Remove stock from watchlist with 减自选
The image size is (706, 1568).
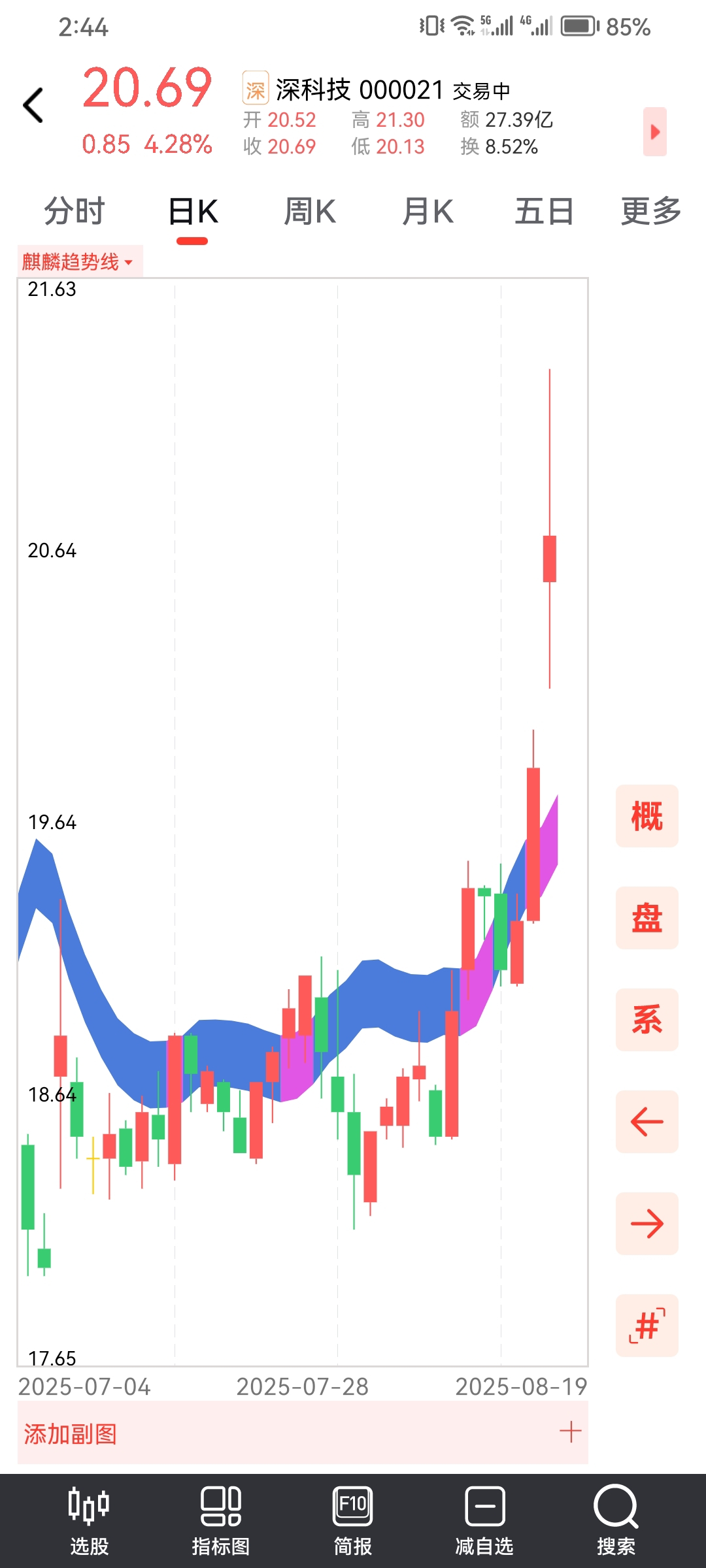point(484,1521)
